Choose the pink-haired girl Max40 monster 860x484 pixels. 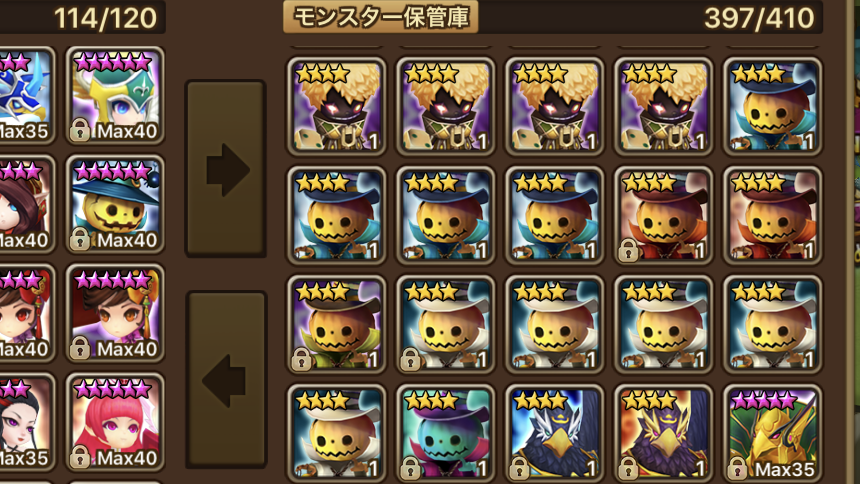coord(116,422)
